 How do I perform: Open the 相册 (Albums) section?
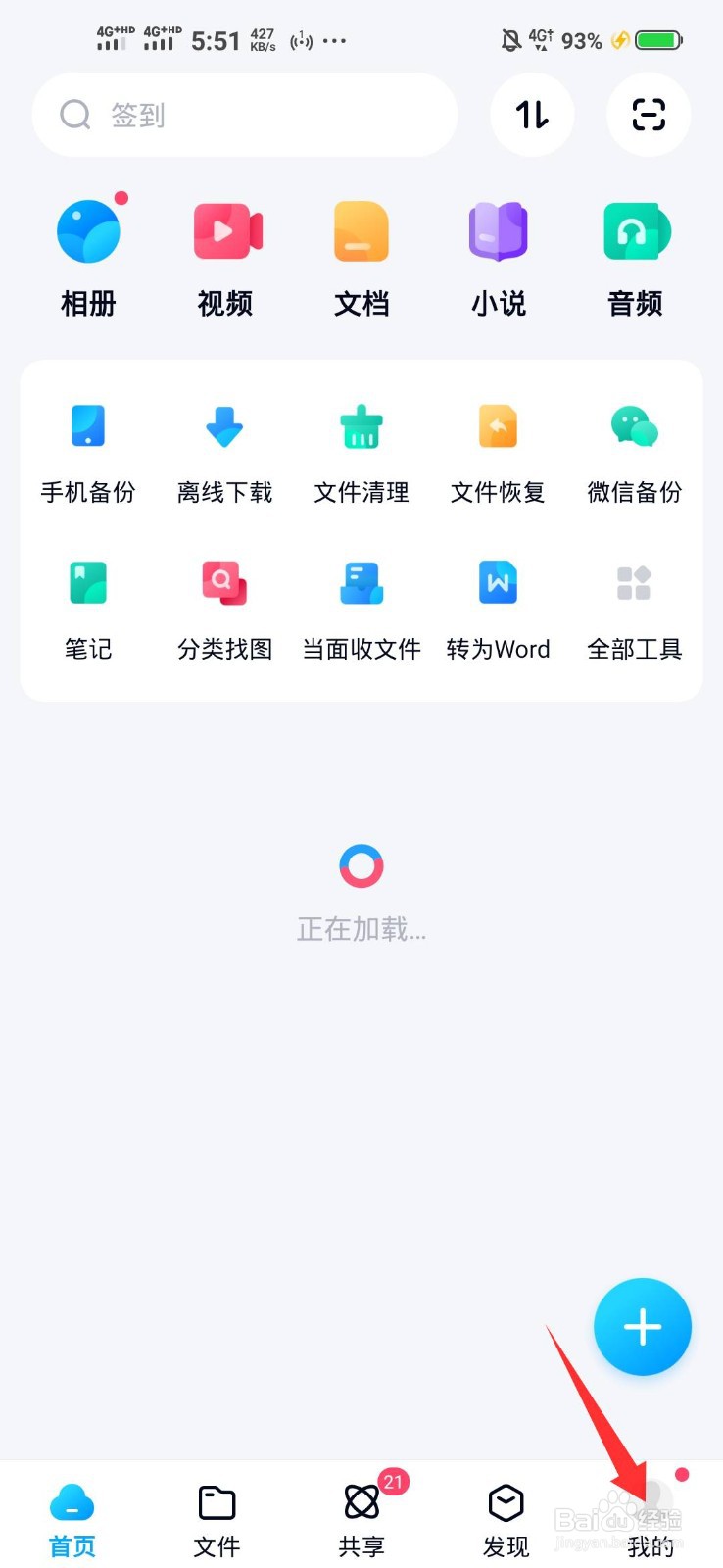(x=88, y=250)
